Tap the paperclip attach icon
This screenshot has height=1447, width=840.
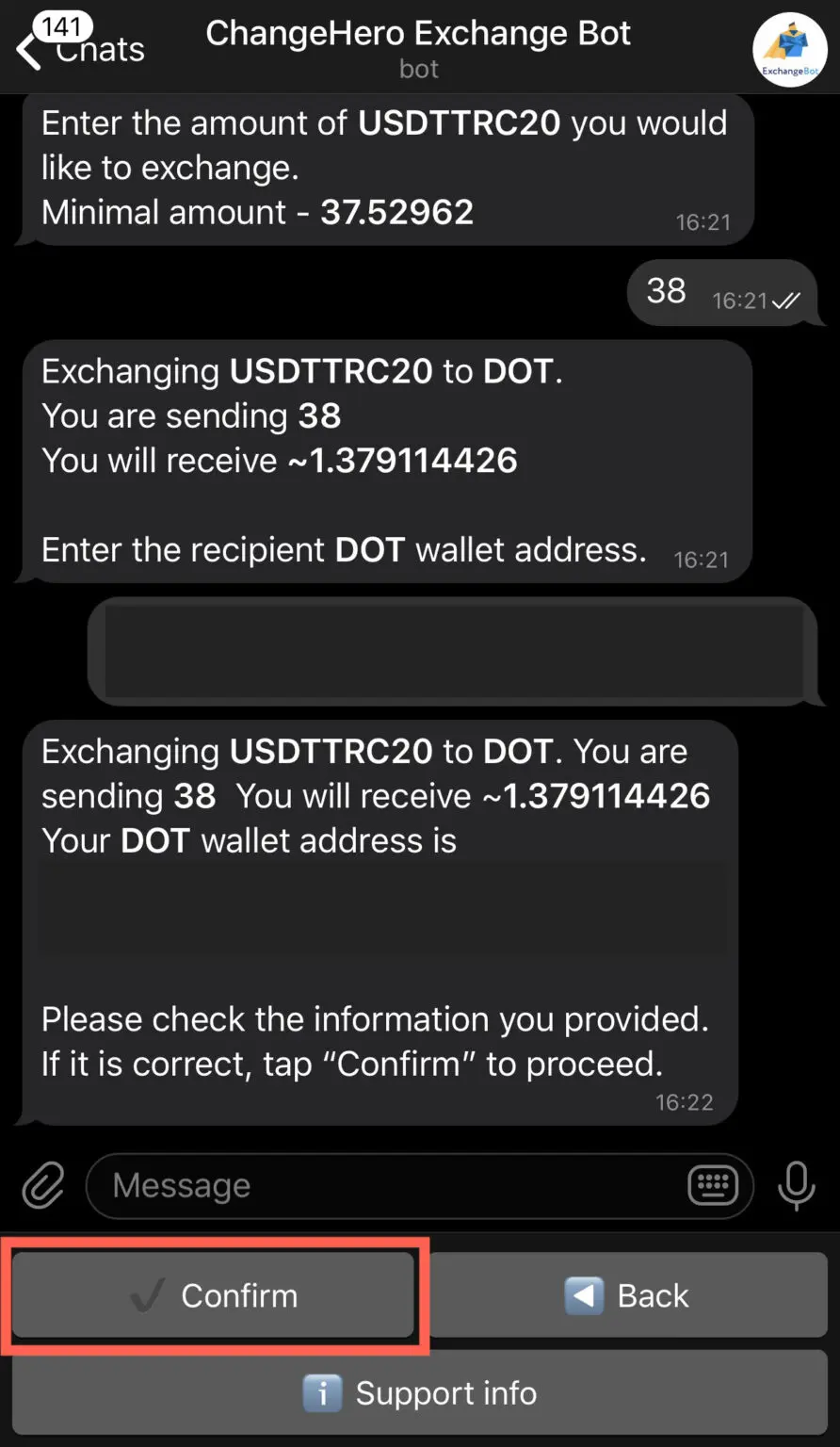[x=43, y=1185]
